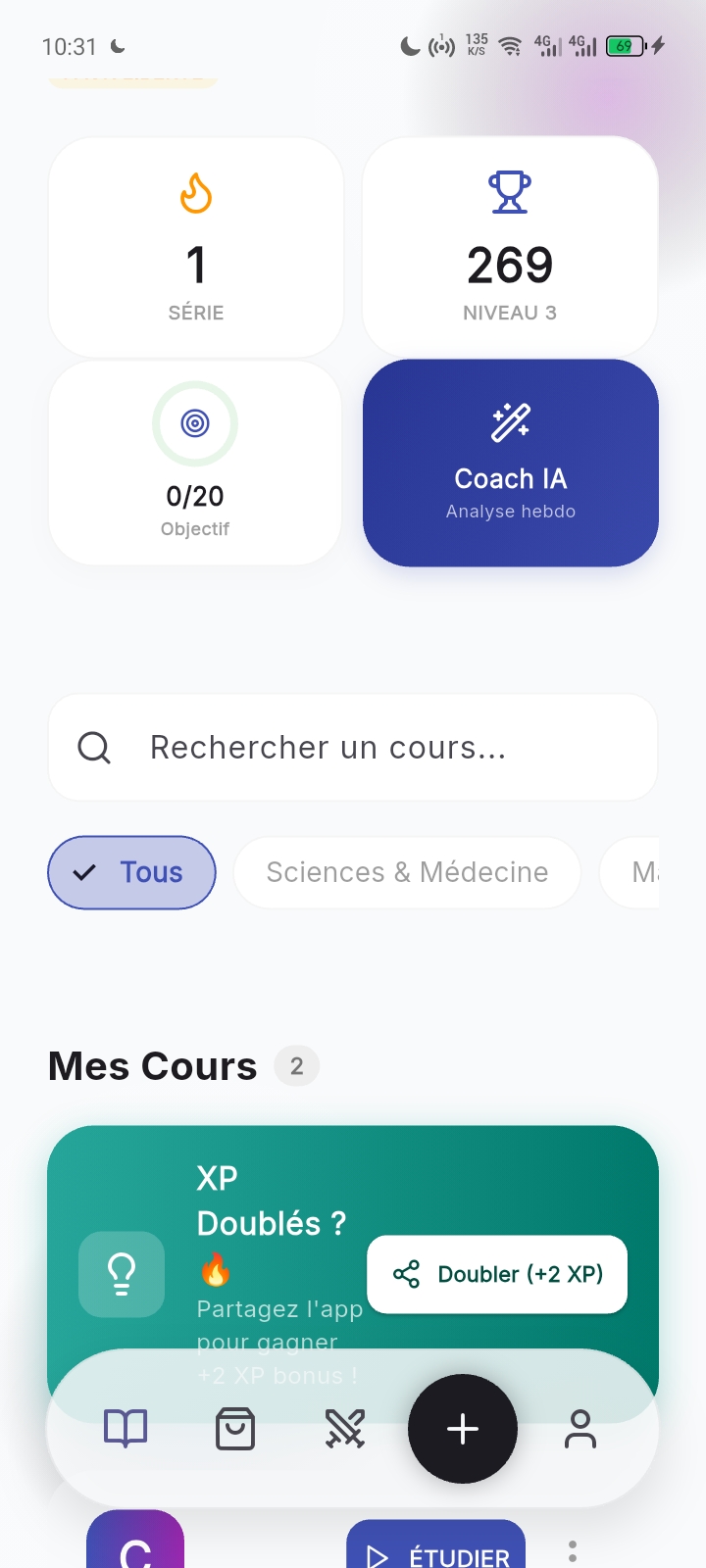Screen dimensions: 706x1568
Task: Go to the profile tab
Action: [580, 1429]
